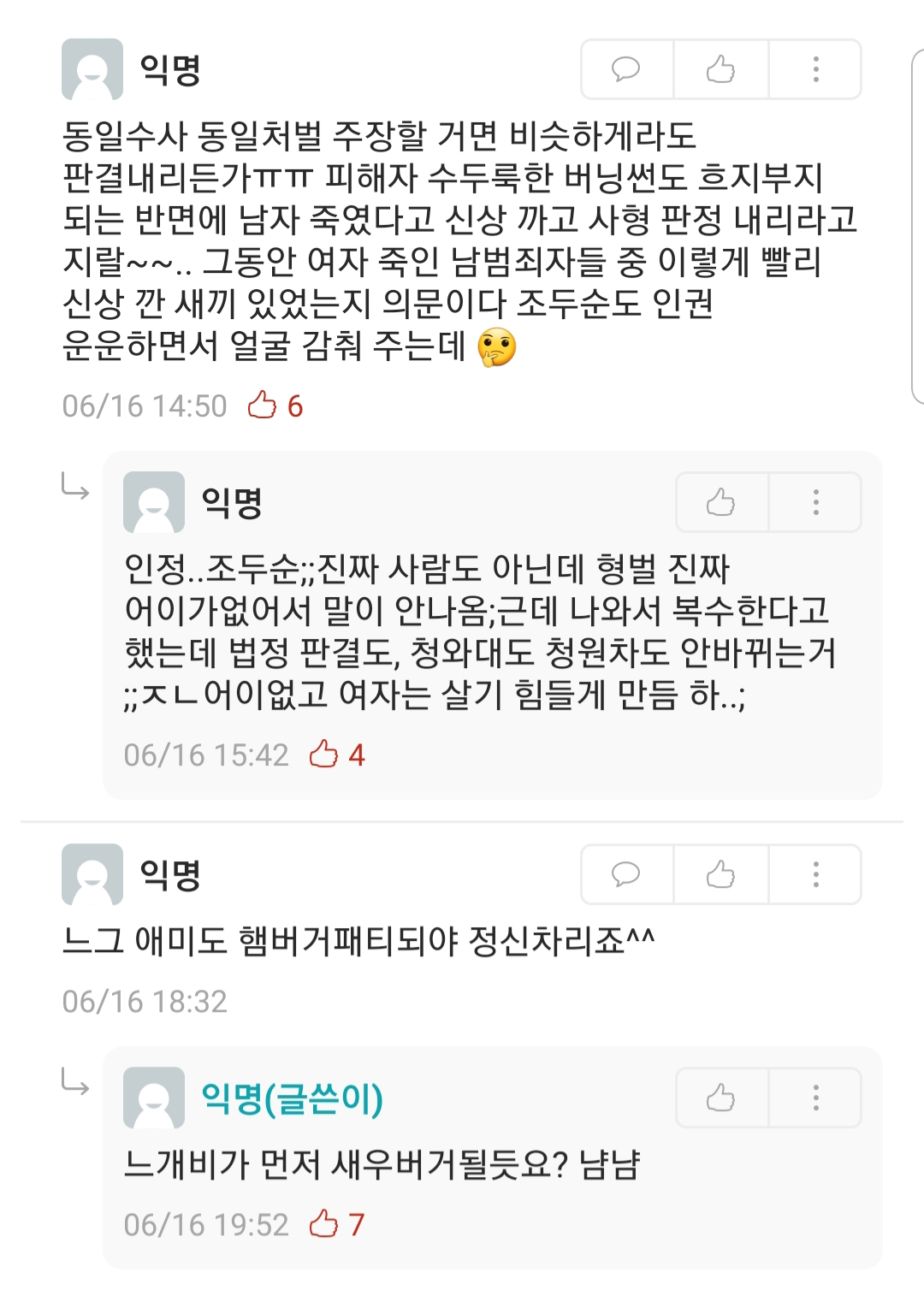Viewport: 924px width, 1290px height.
Task: Like the 익명(글쓴이) reply at 19:52
Action: pyautogui.click(x=720, y=1098)
